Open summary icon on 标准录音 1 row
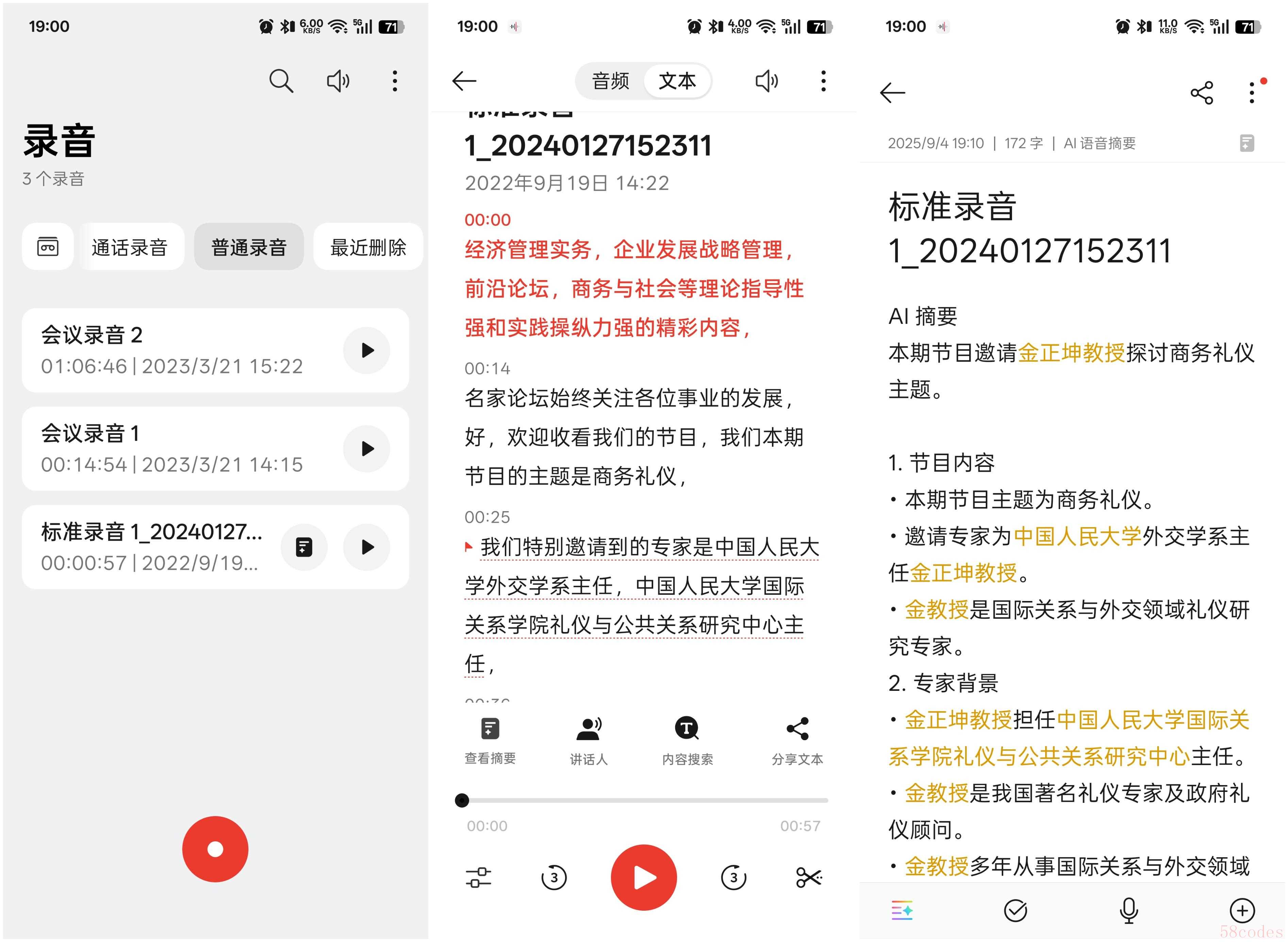The image size is (1288, 942). [x=304, y=548]
